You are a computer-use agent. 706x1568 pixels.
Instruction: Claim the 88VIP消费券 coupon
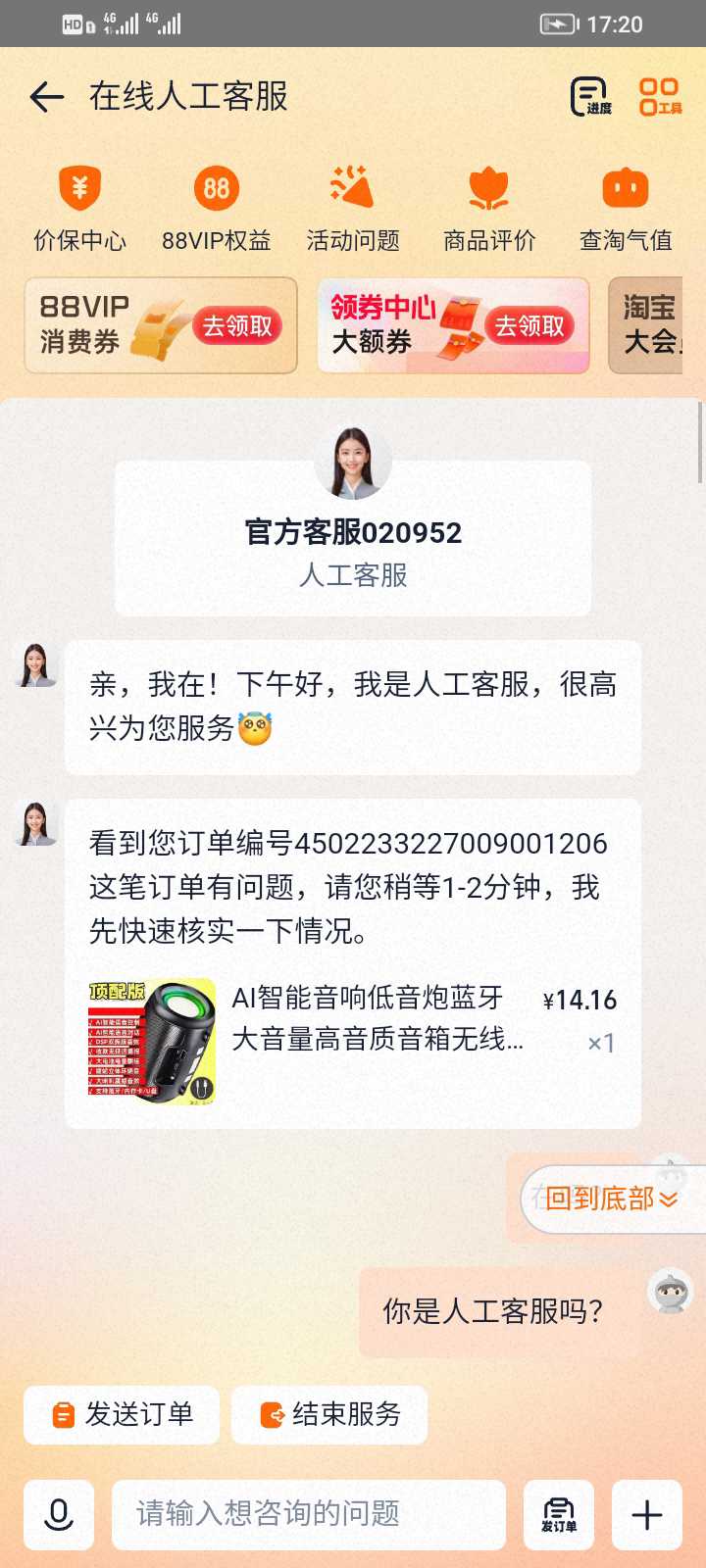[x=237, y=326]
